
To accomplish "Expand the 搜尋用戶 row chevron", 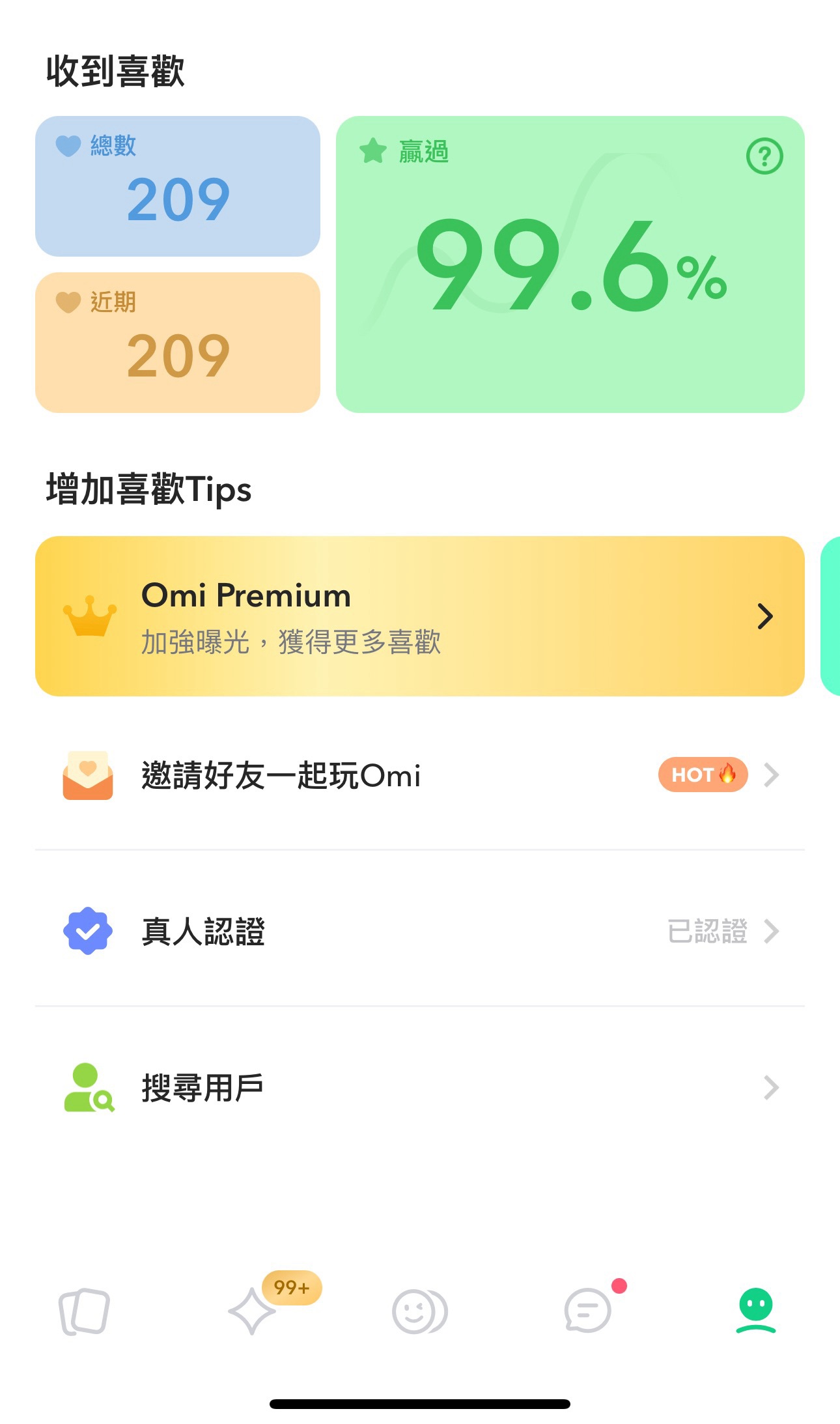I will click(772, 1087).
